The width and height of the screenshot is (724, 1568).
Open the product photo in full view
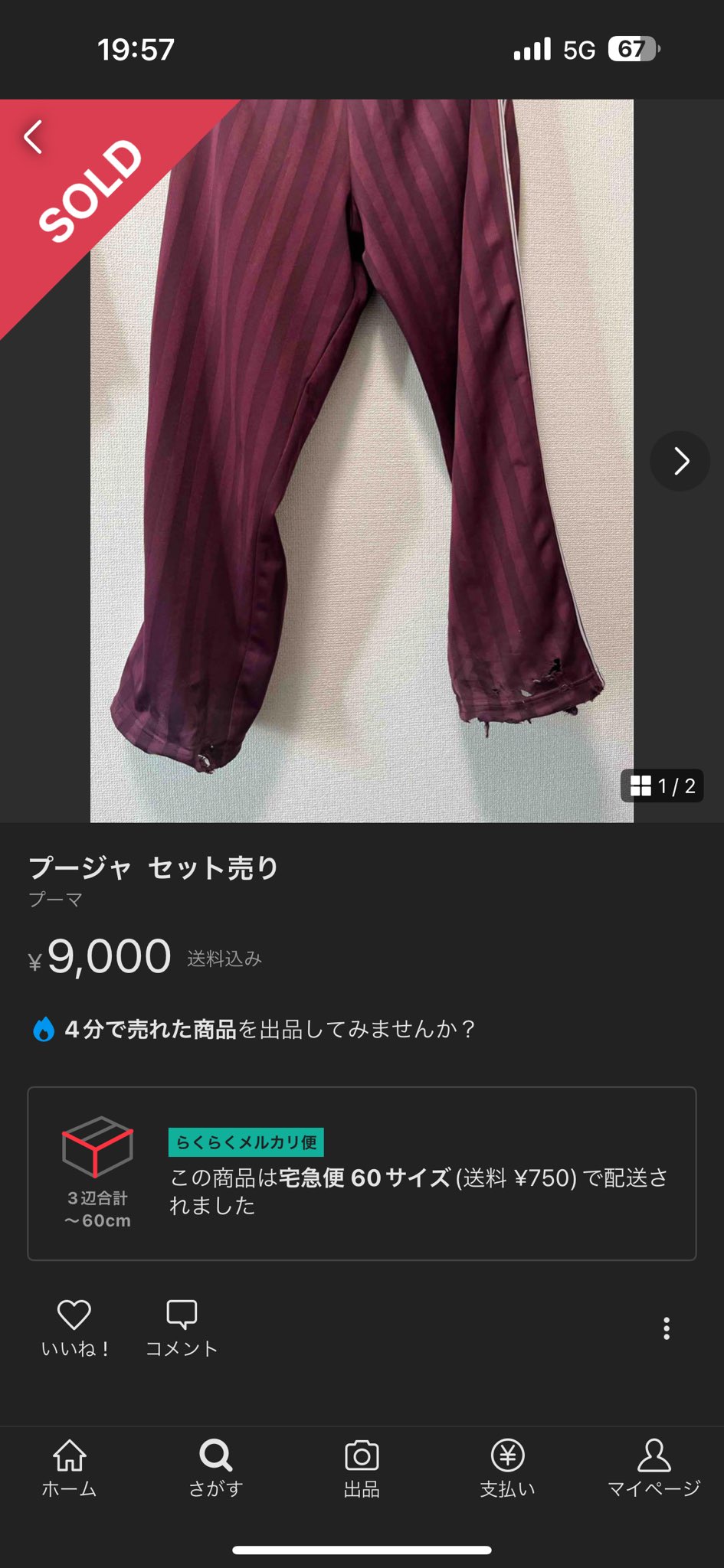coord(362,459)
